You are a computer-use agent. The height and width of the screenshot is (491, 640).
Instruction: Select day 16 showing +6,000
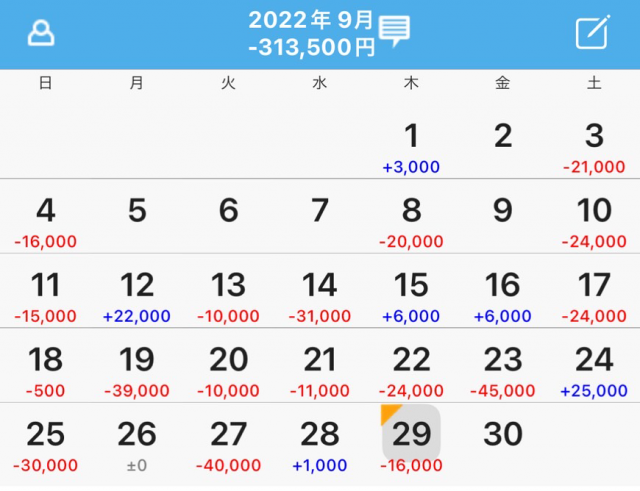pos(503,296)
